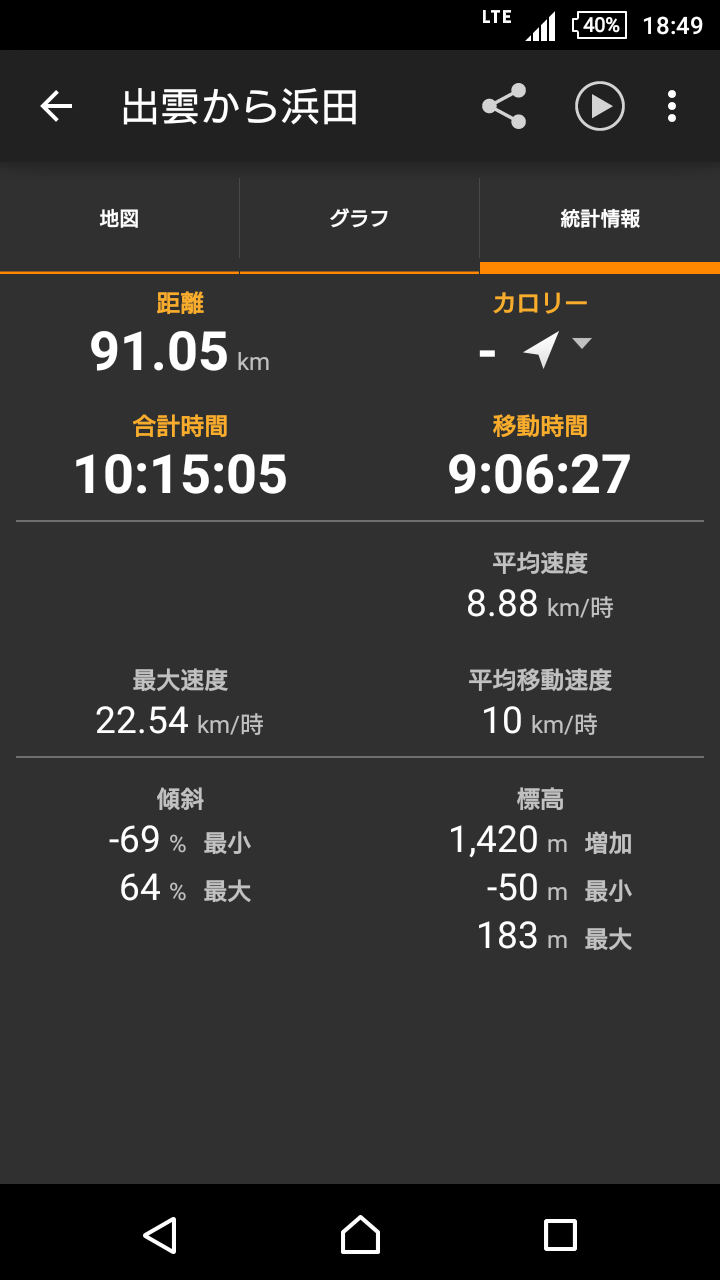720x1280 pixels.
Task: Open recent apps from navigation bar
Action: tap(560, 1235)
